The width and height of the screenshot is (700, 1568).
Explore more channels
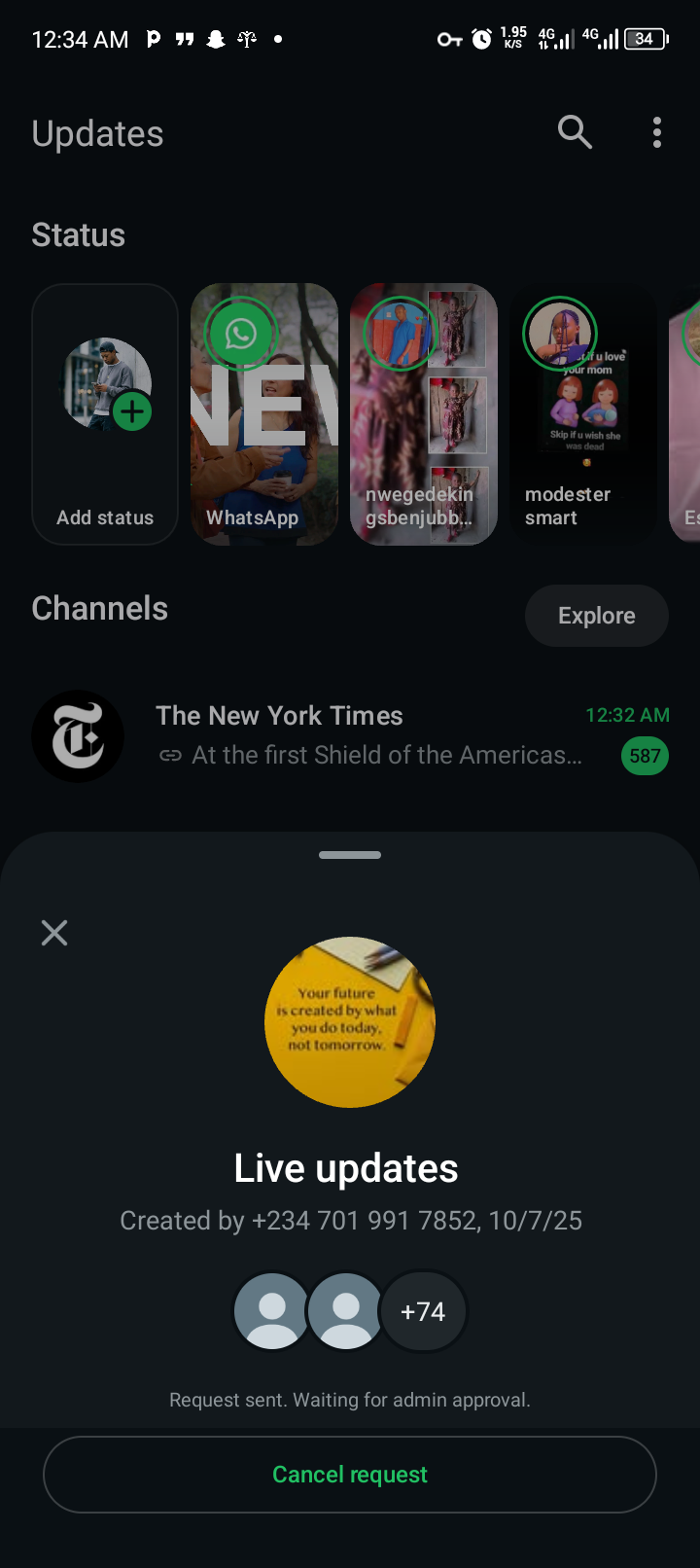tap(596, 616)
